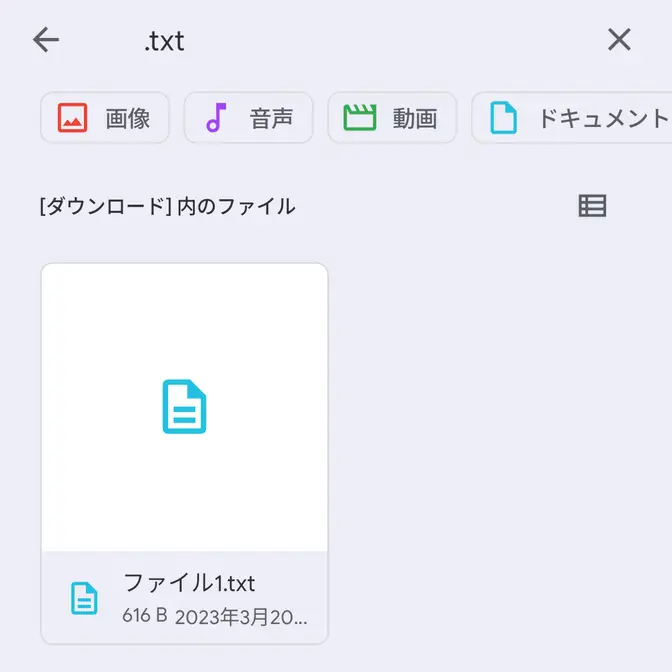Switch to list view layout
This screenshot has width=672, height=672.
click(x=592, y=206)
